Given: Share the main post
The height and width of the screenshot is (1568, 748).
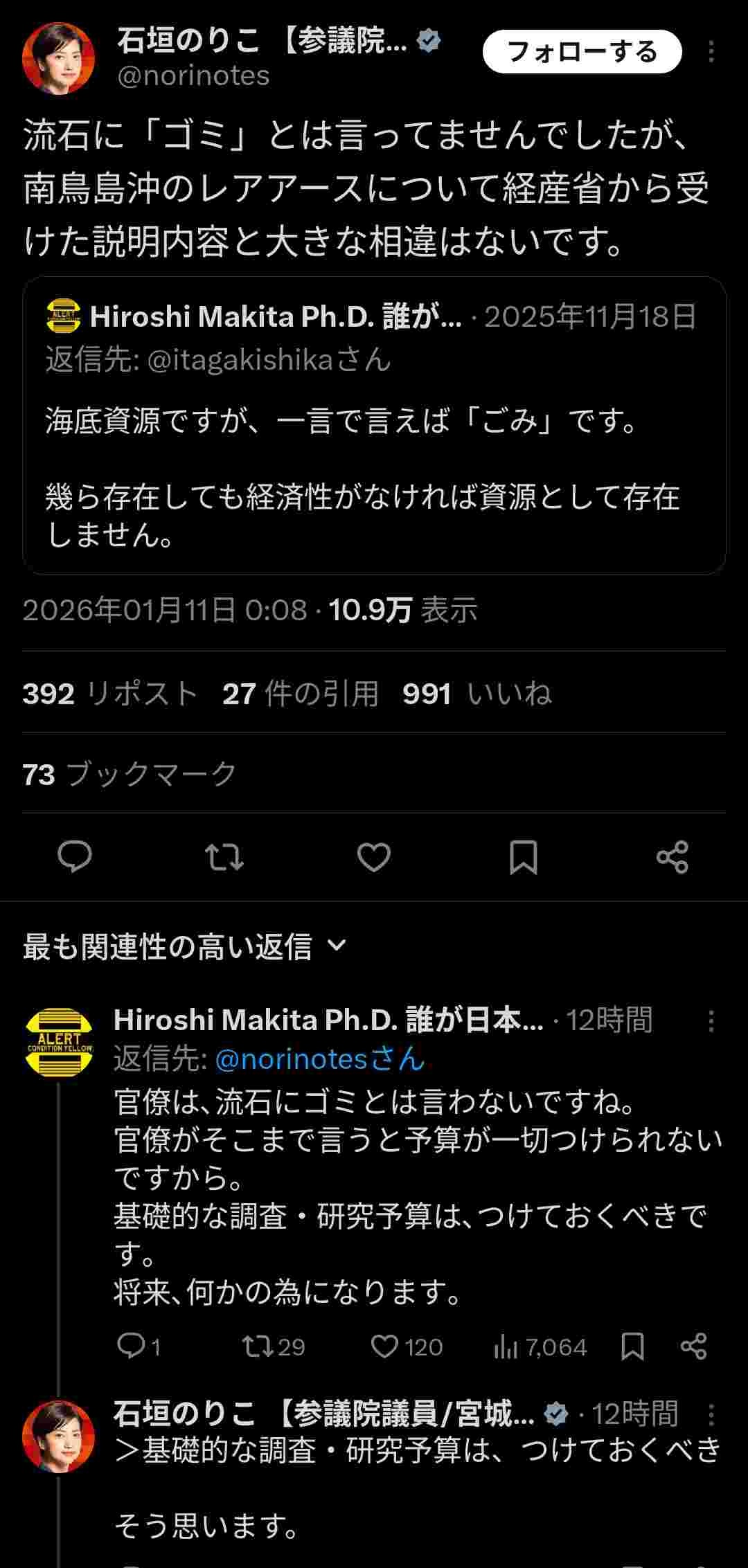Looking at the screenshot, I should [673, 857].
